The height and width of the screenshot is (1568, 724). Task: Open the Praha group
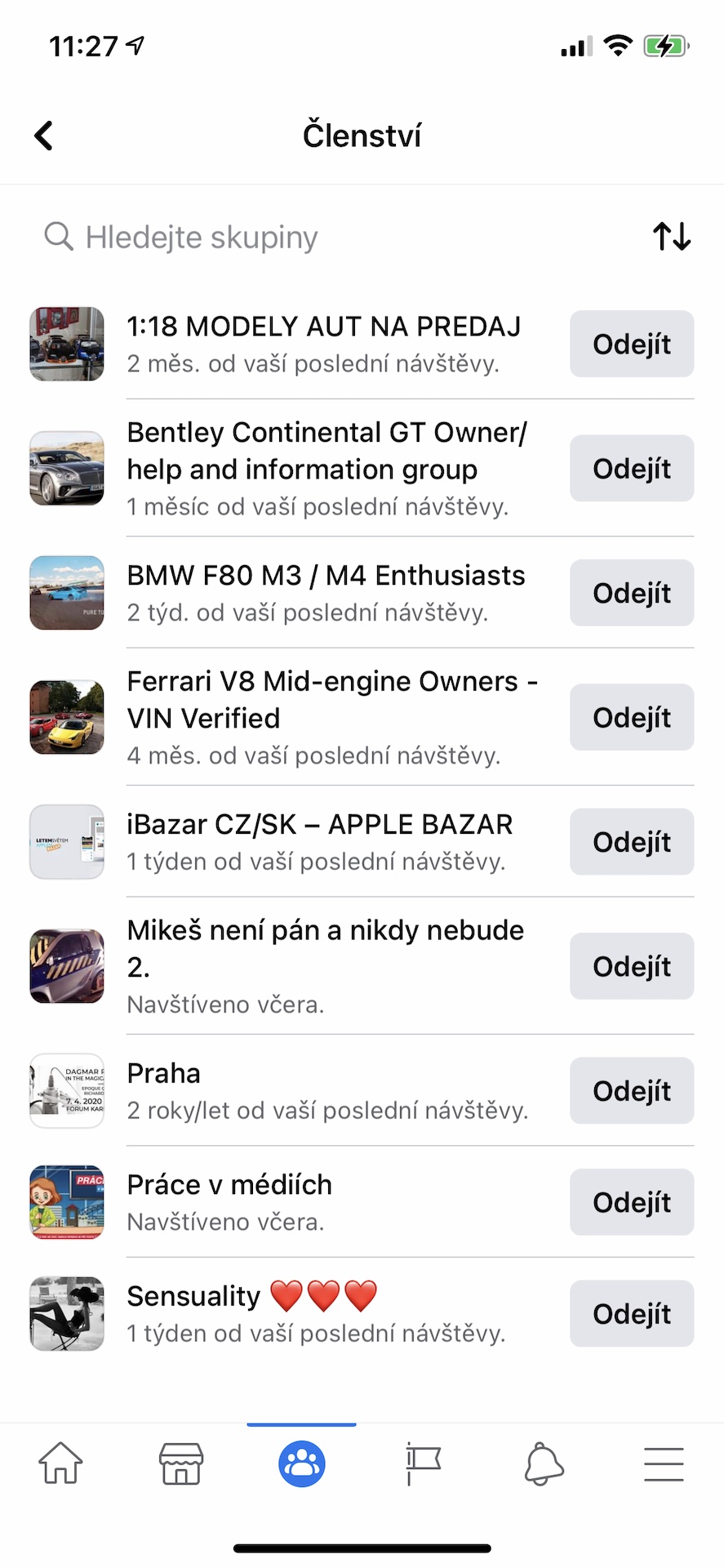click(x=164, y=1074)
